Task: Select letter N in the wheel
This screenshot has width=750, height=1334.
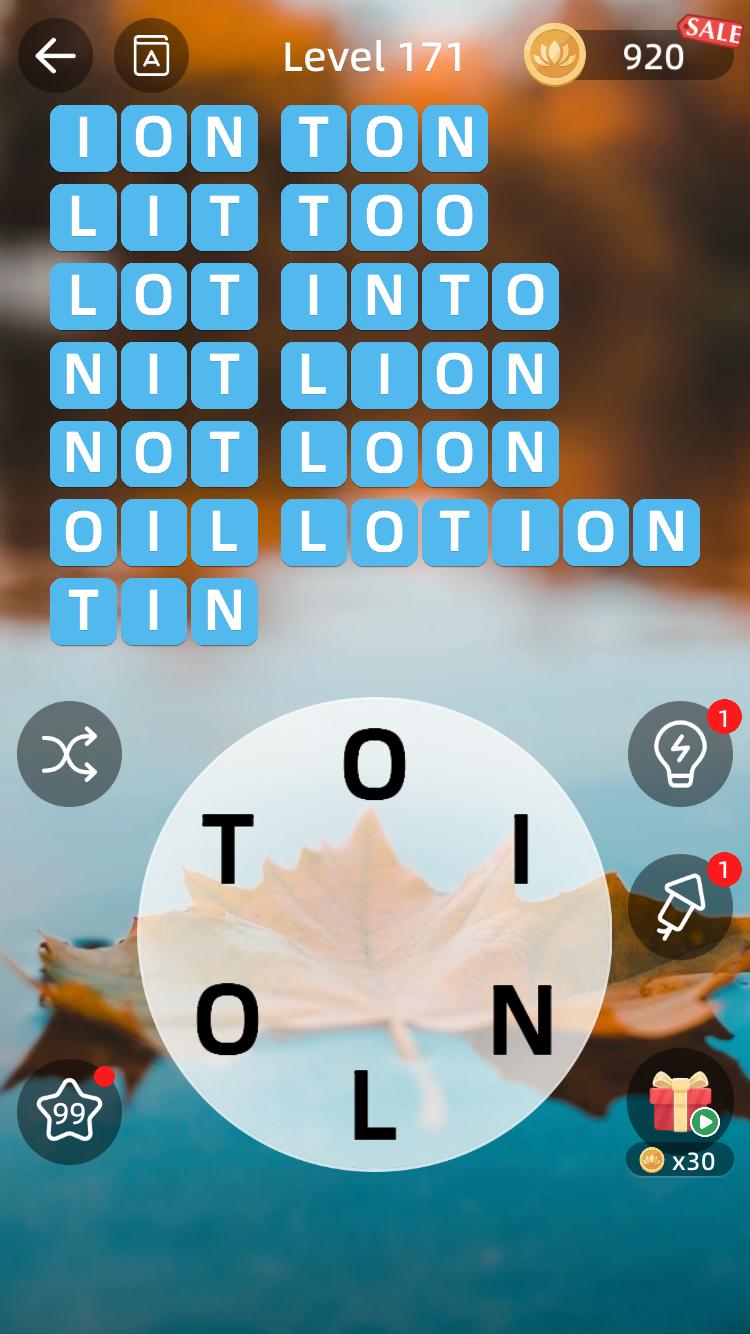Action: (x=521, y=1020)
